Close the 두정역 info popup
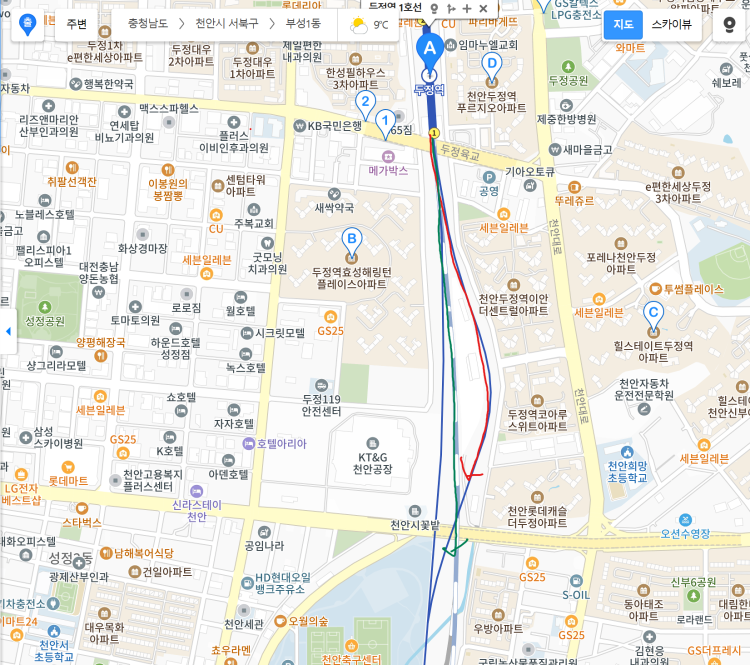The image size is (750, 665). coord(482,8)
